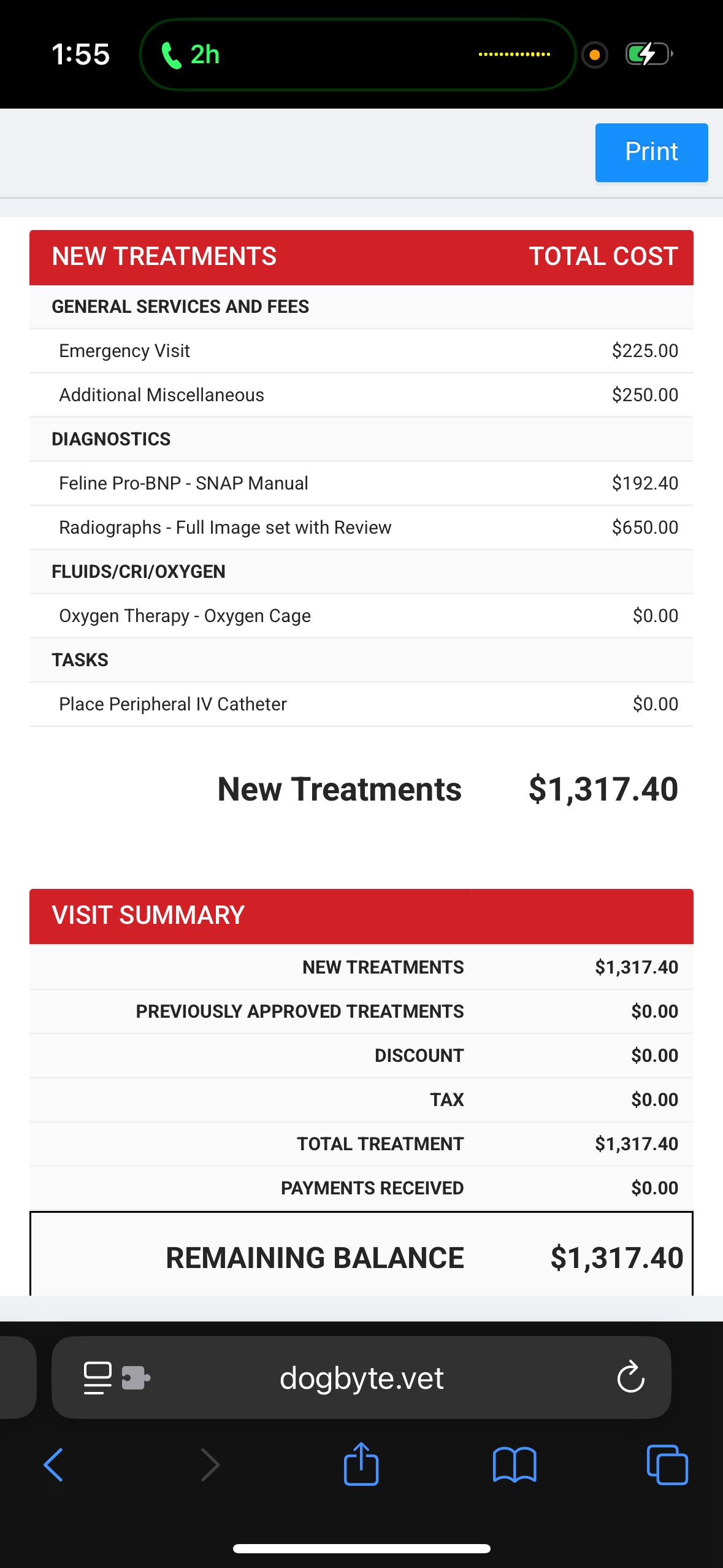This screenshot has width=723, height=1568.
Task: Share this estimate page
Action: pos(361,1465)
